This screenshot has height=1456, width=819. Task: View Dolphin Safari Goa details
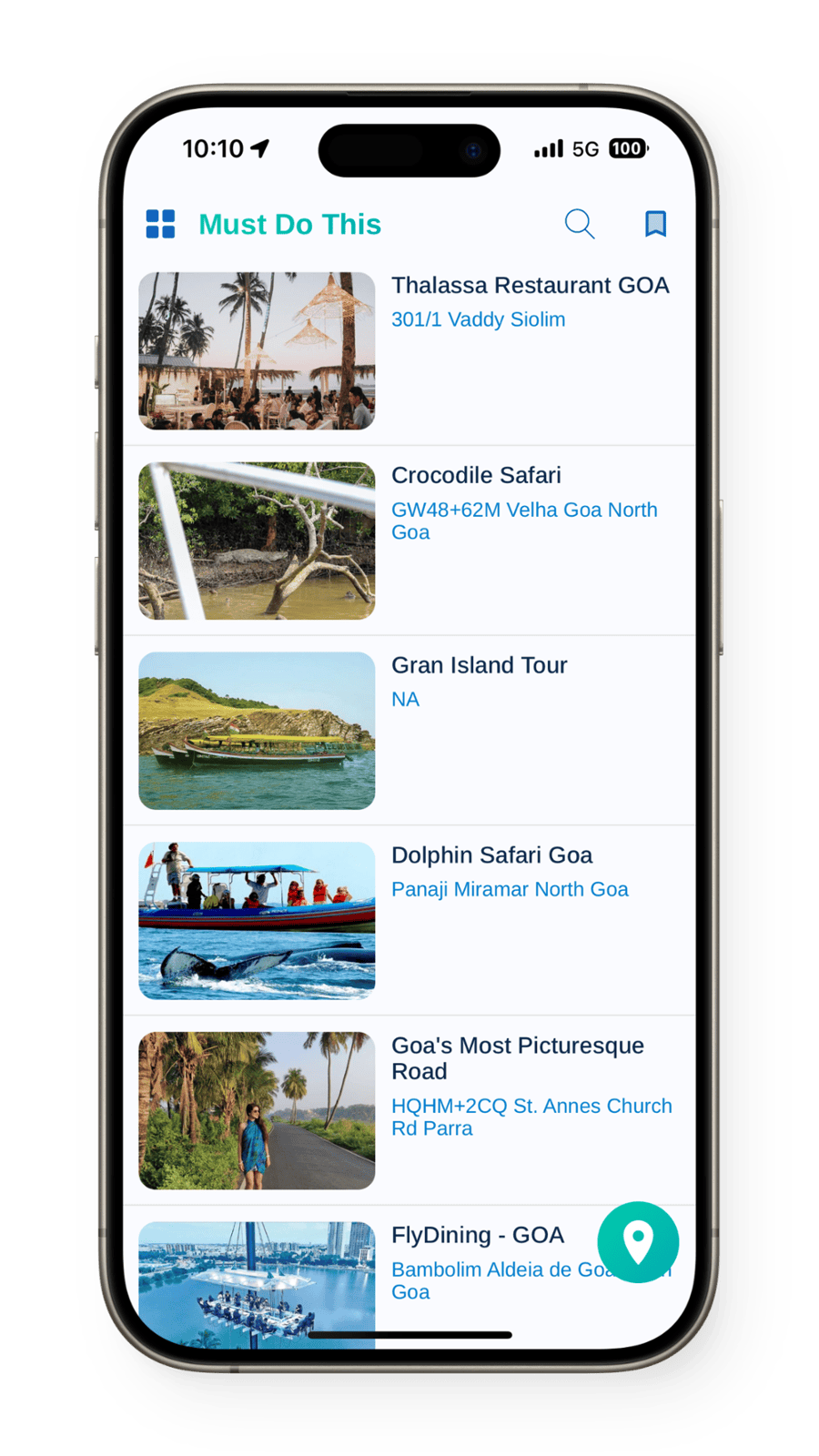click(491, 856)
